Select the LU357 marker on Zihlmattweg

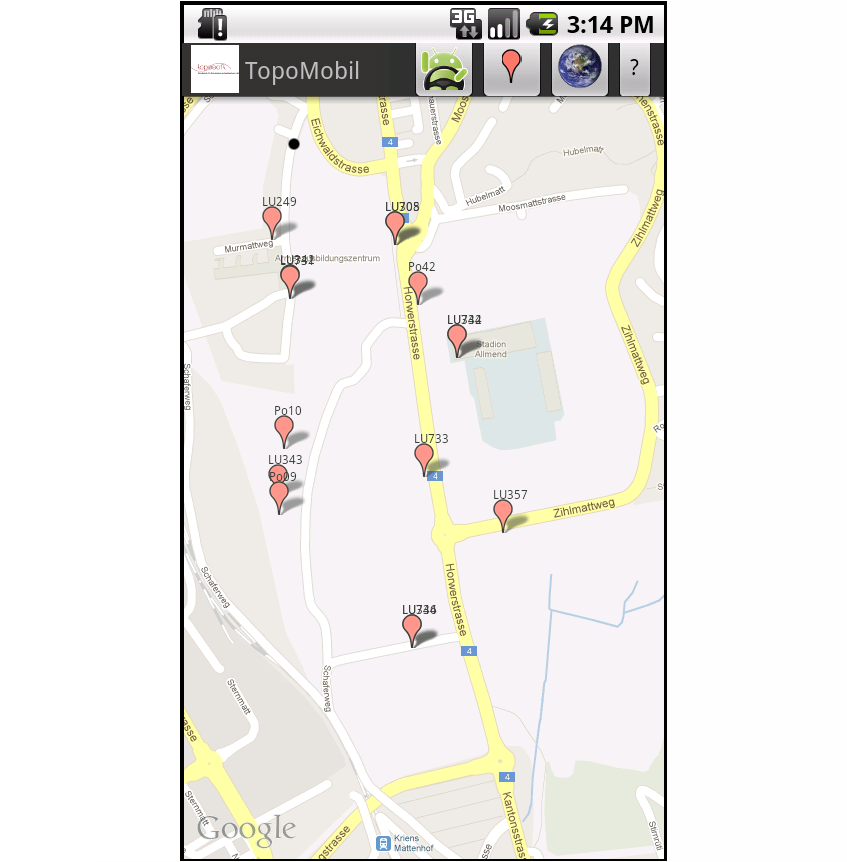(503, 513)
